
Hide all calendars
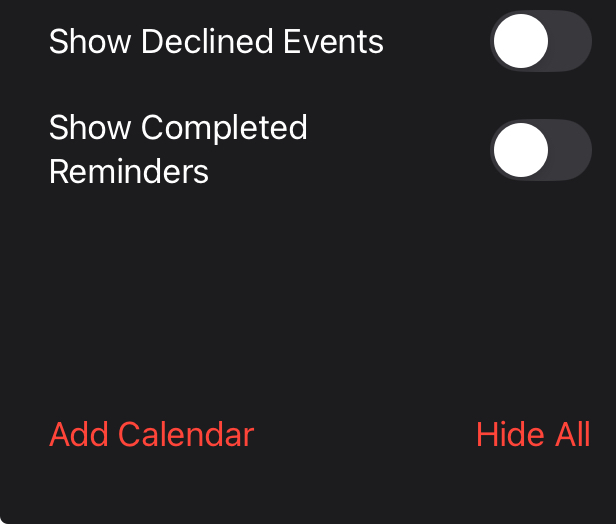533,435
